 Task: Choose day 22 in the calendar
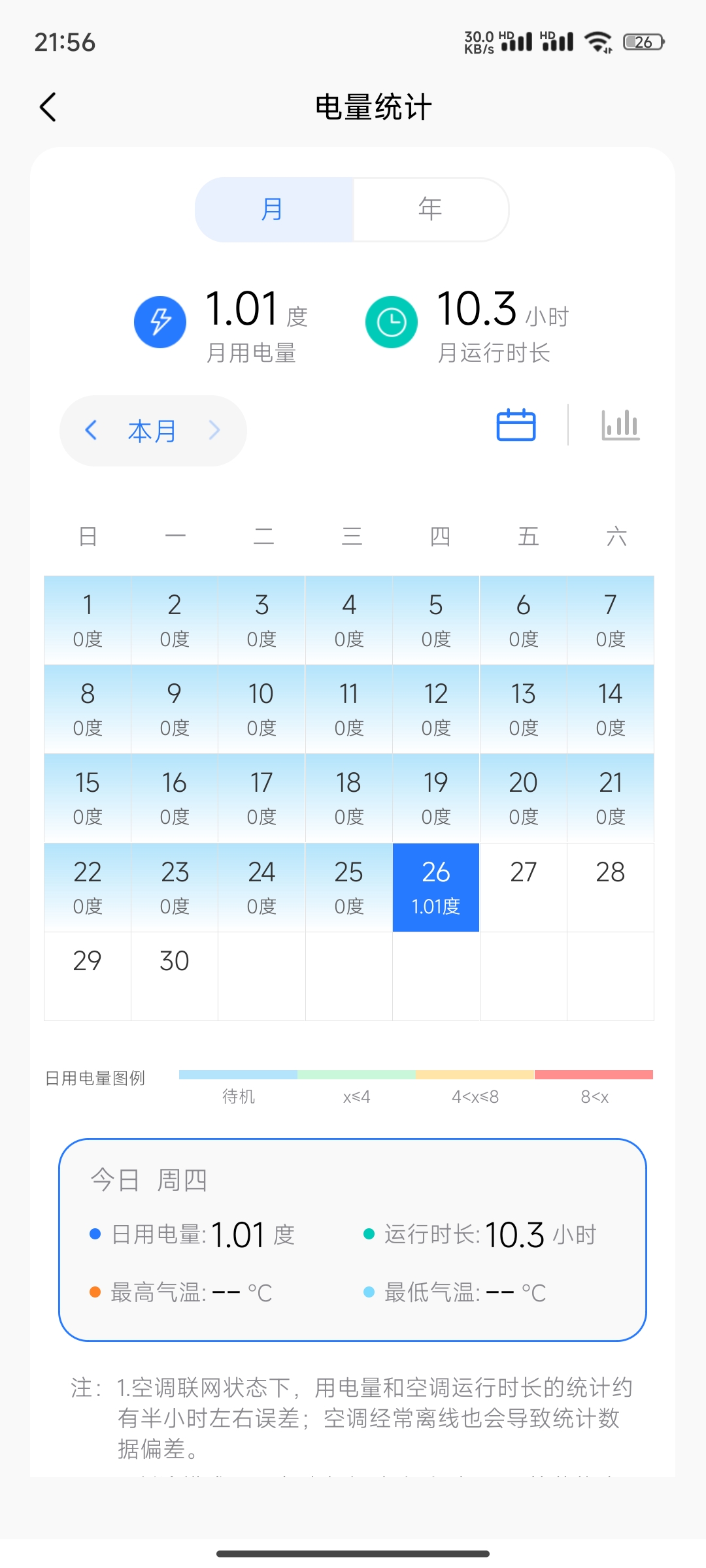point(88,887)
